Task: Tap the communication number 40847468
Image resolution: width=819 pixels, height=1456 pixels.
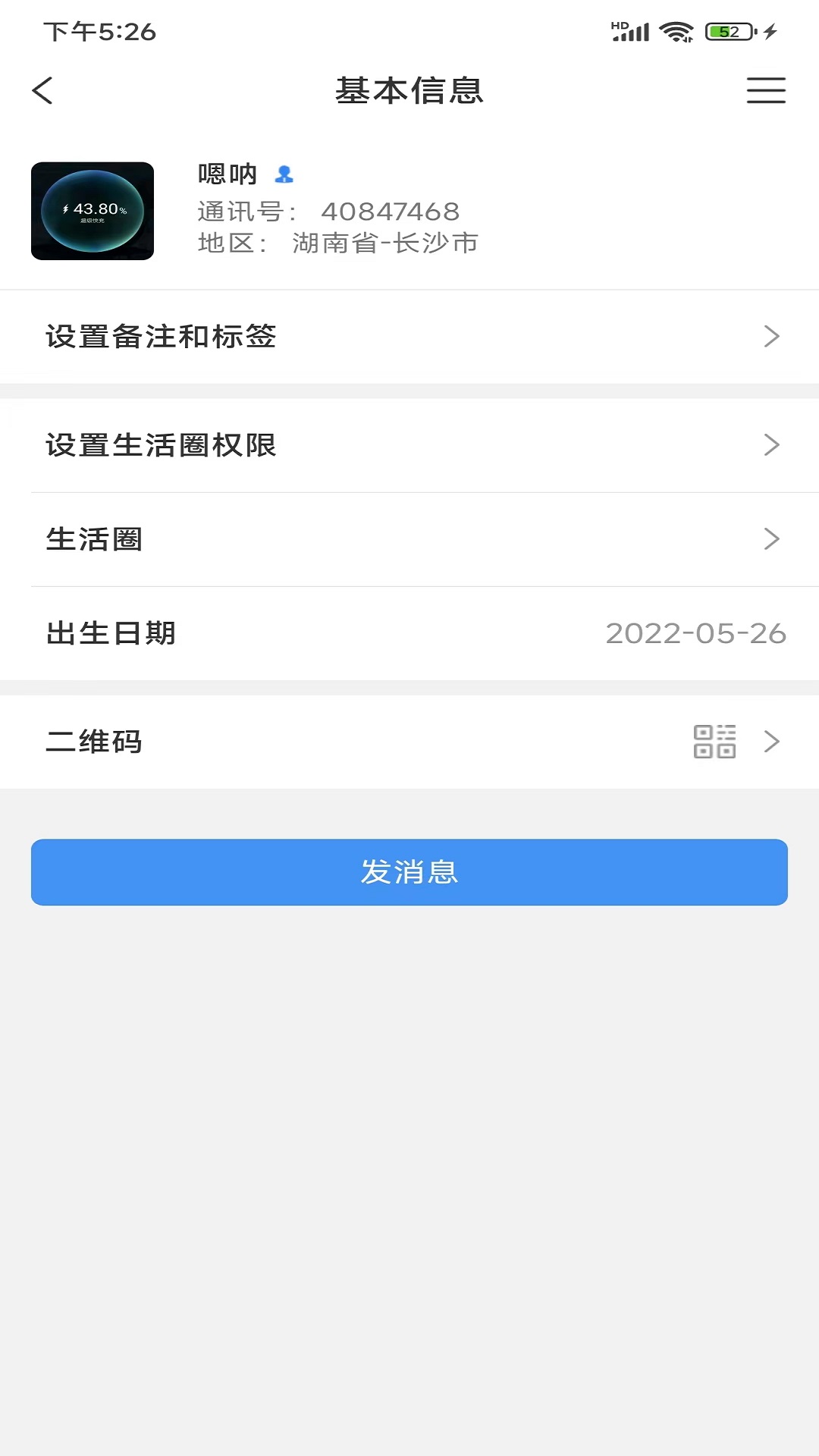Action: 391,211
